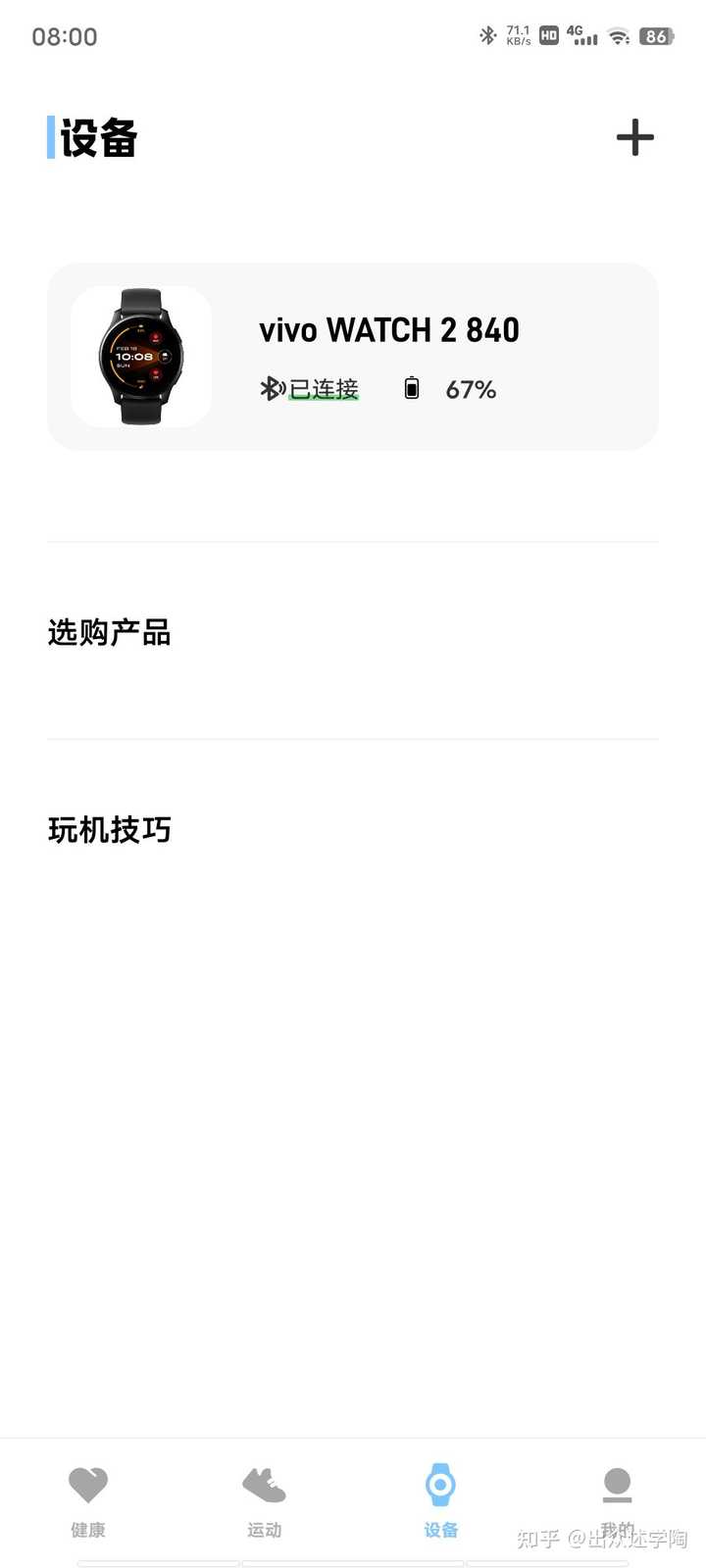Select the 设备 tab
The height and width of the screenshot is (1568, 706).
tap(440, 1500)
